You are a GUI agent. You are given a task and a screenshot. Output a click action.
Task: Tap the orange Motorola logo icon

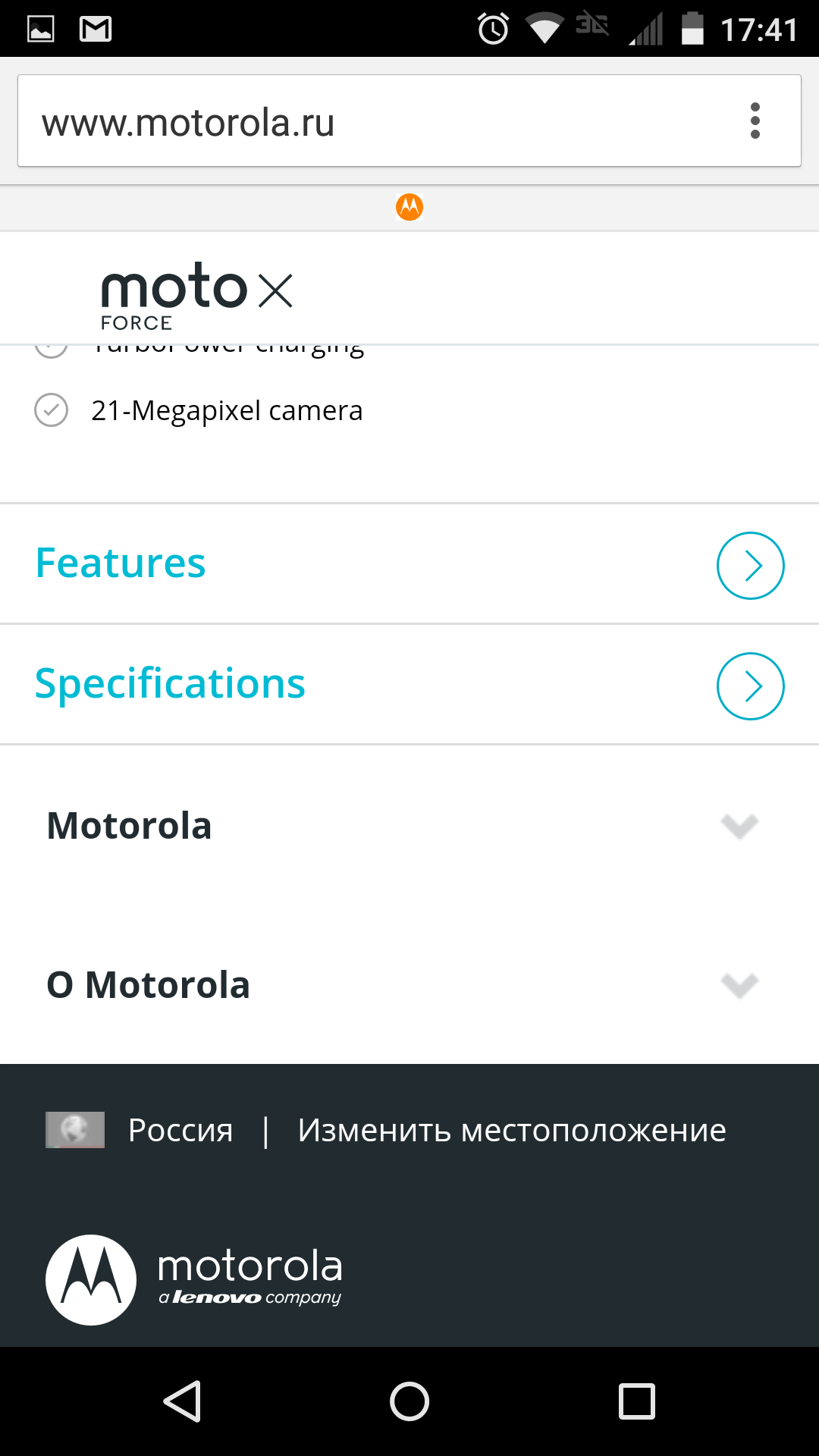409,206
